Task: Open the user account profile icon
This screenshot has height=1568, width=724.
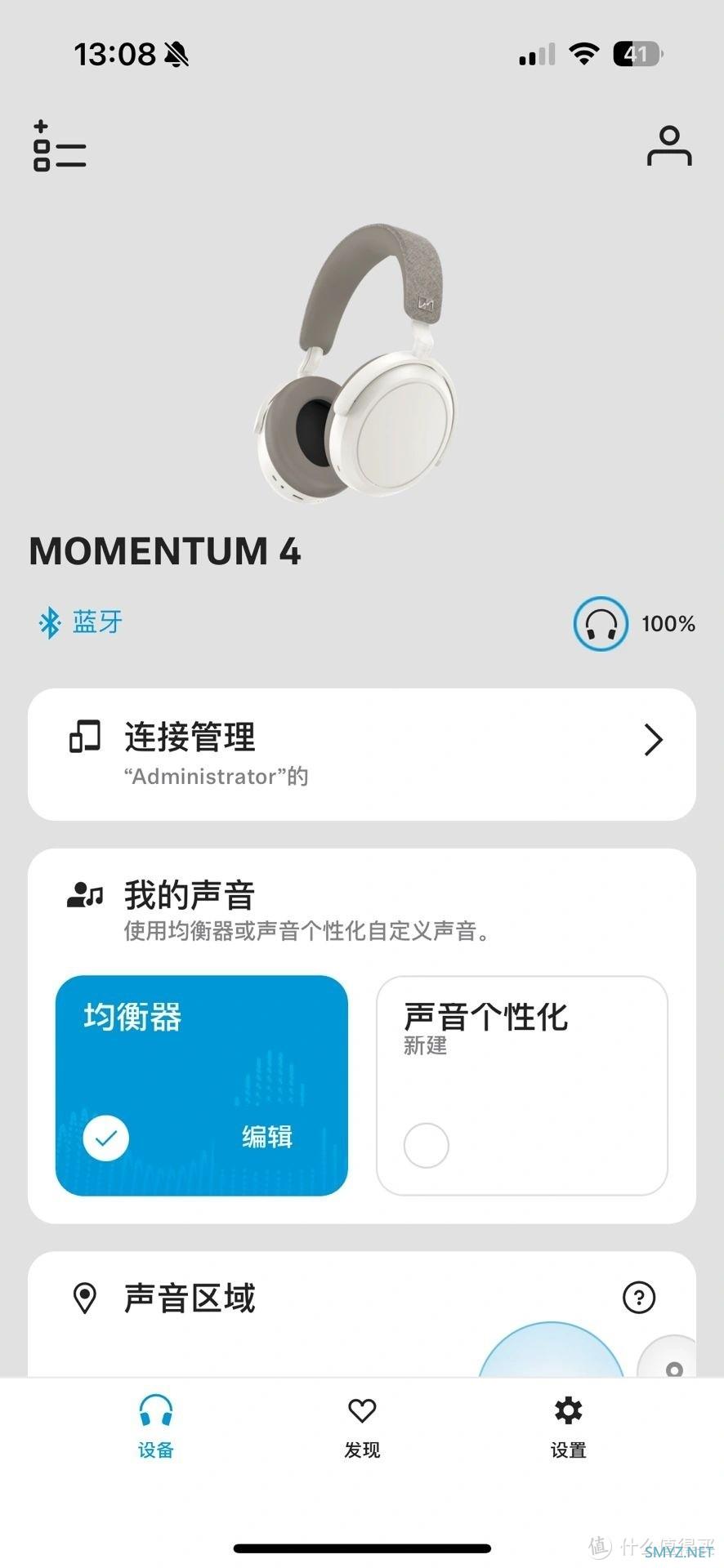Action: click(x=668, y=147)
